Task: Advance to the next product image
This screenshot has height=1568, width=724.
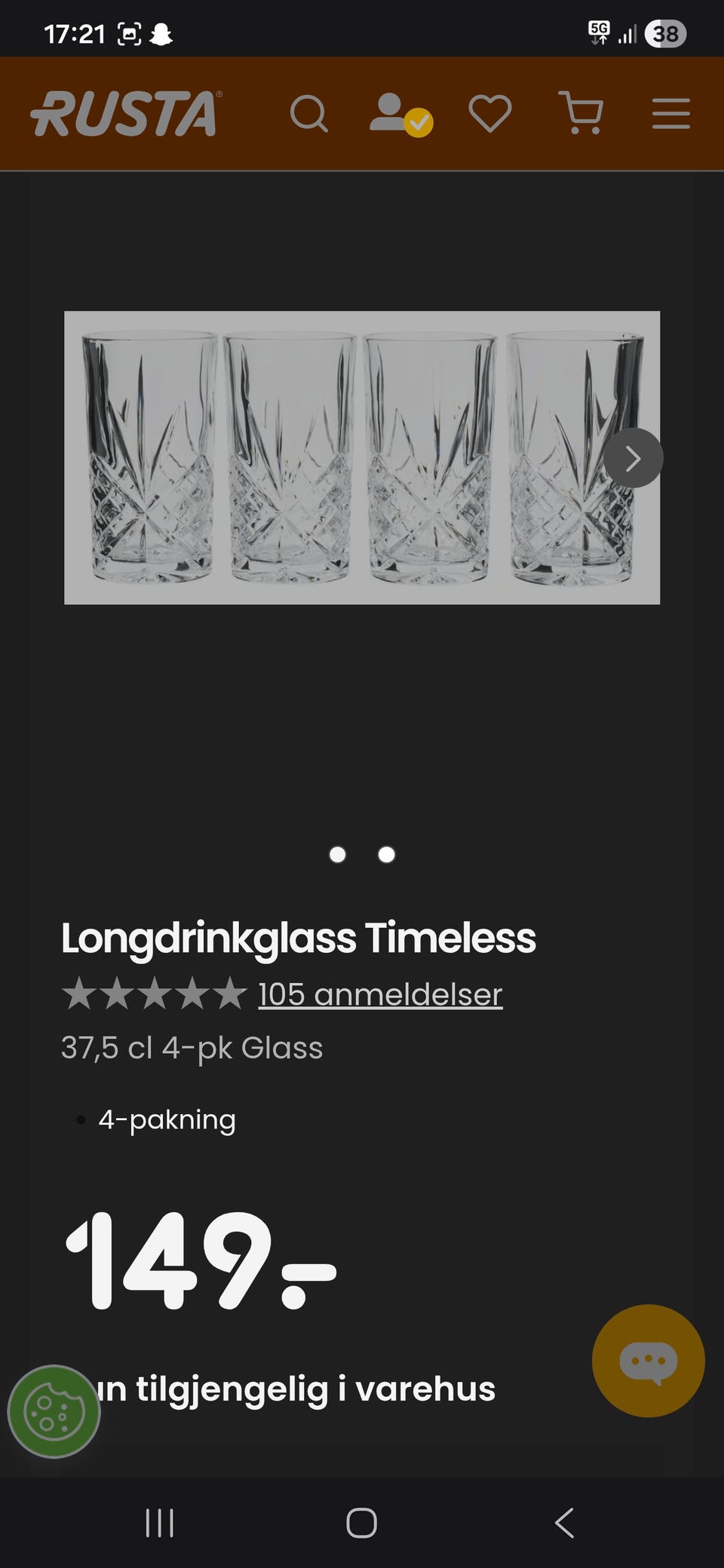Action: pyautogui.click(x=633, y=458)
